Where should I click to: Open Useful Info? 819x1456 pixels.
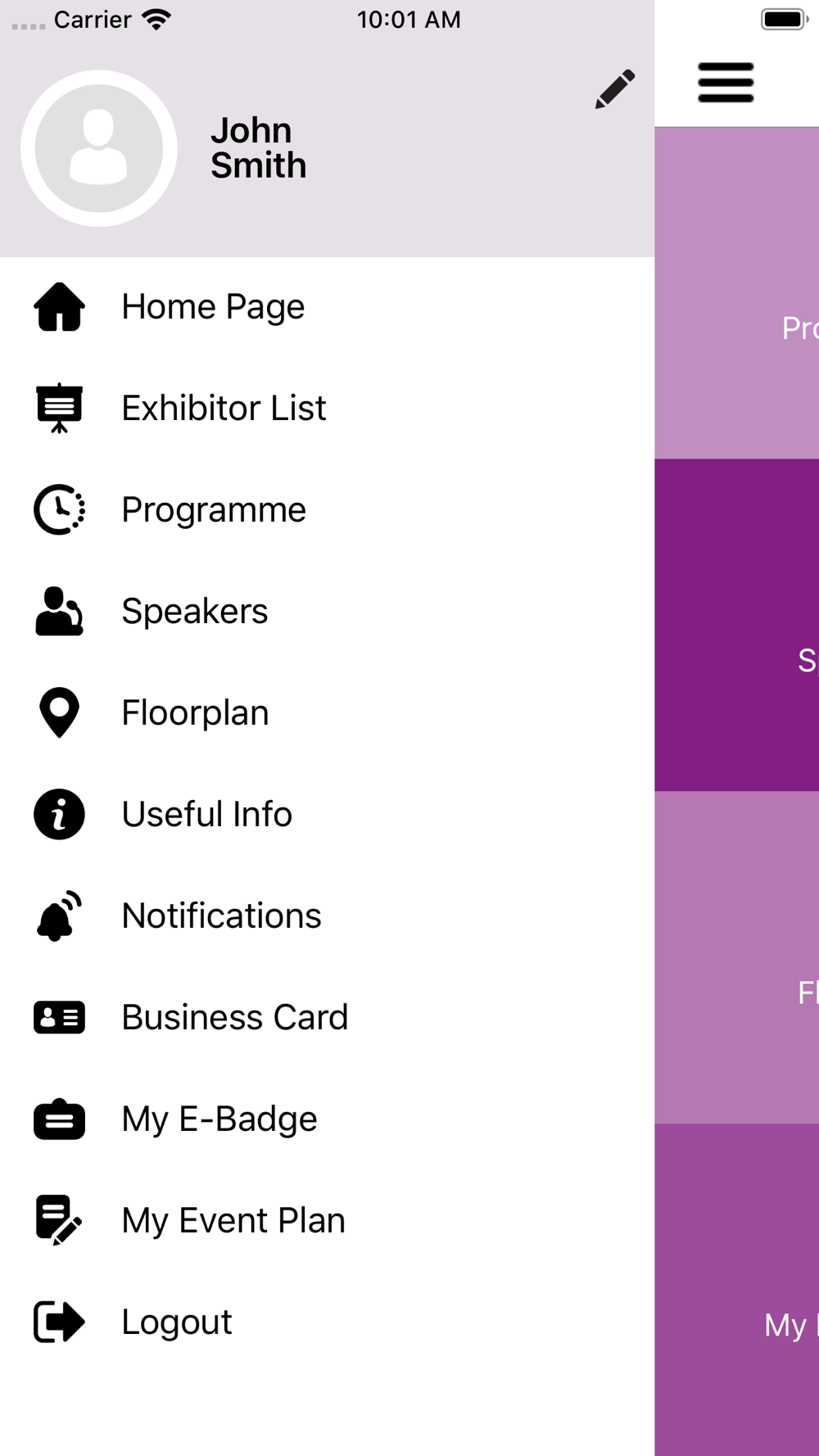tap(328, 815)
